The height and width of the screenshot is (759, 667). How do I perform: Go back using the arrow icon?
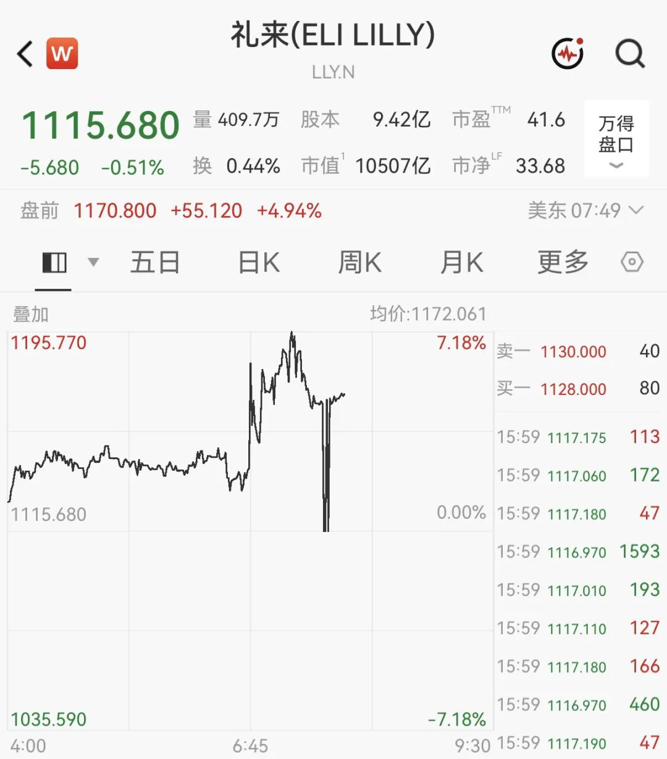(x=25, y=53)
